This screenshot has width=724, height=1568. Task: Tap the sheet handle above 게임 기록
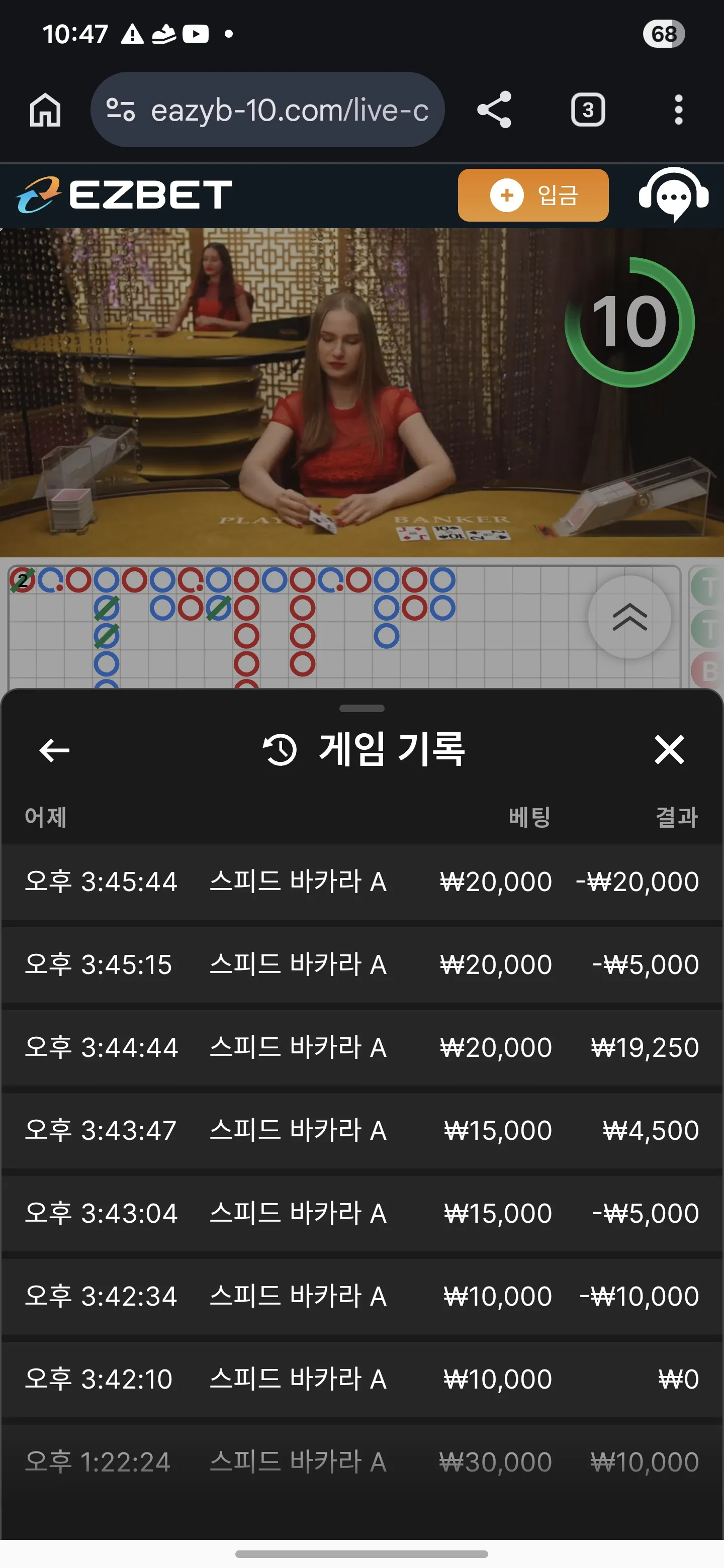click(x=361, y=709)
